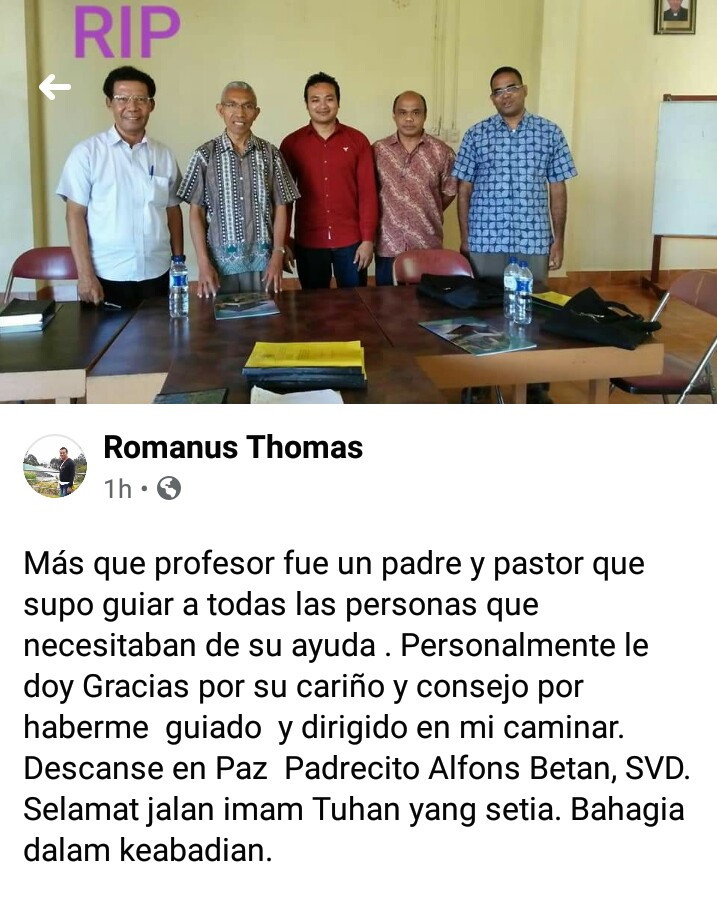Open Romanus Thomas's profile picture

pyautogui.click(x=55, y=466)
